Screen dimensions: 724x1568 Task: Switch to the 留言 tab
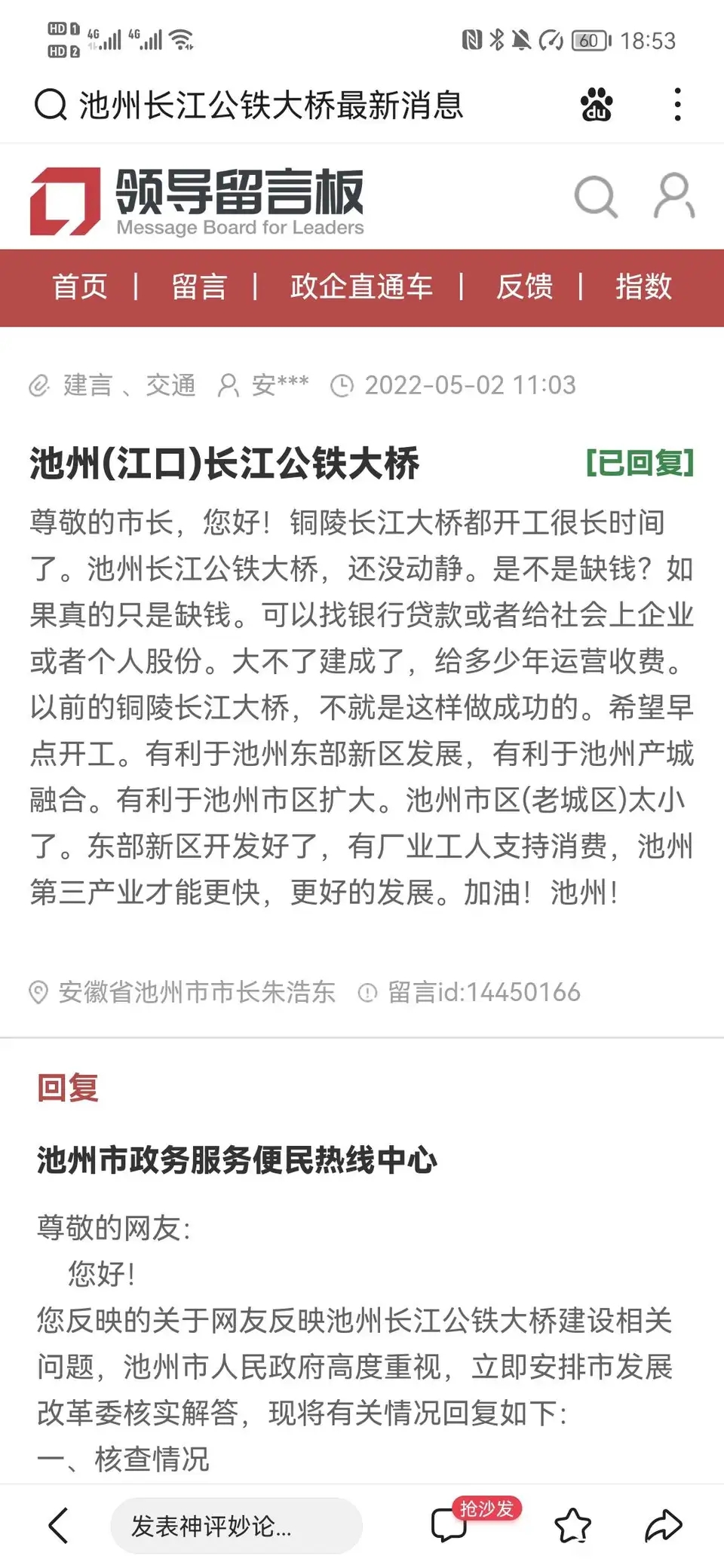[x=199, y=287]
